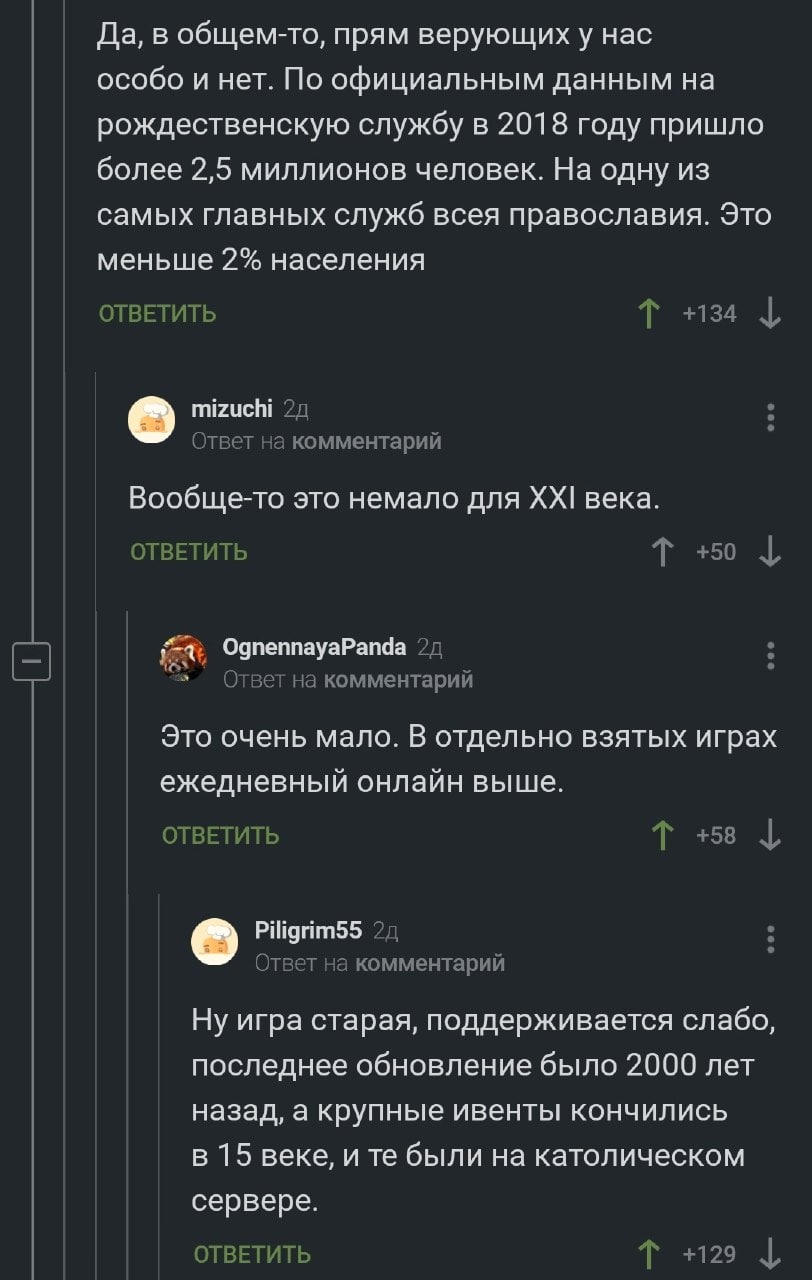Collapse the comment thread branch
Screen dimensions: 812x1280
point(30,662)
